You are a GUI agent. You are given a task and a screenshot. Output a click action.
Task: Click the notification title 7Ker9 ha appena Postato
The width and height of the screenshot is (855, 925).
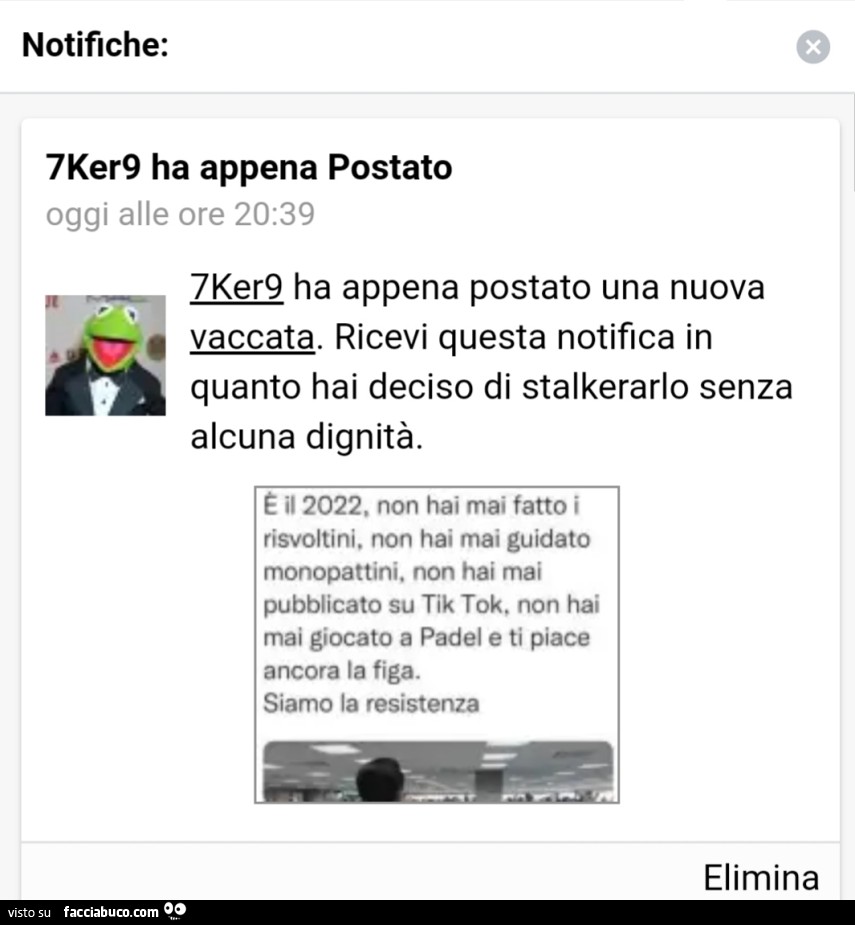(248, 167)
